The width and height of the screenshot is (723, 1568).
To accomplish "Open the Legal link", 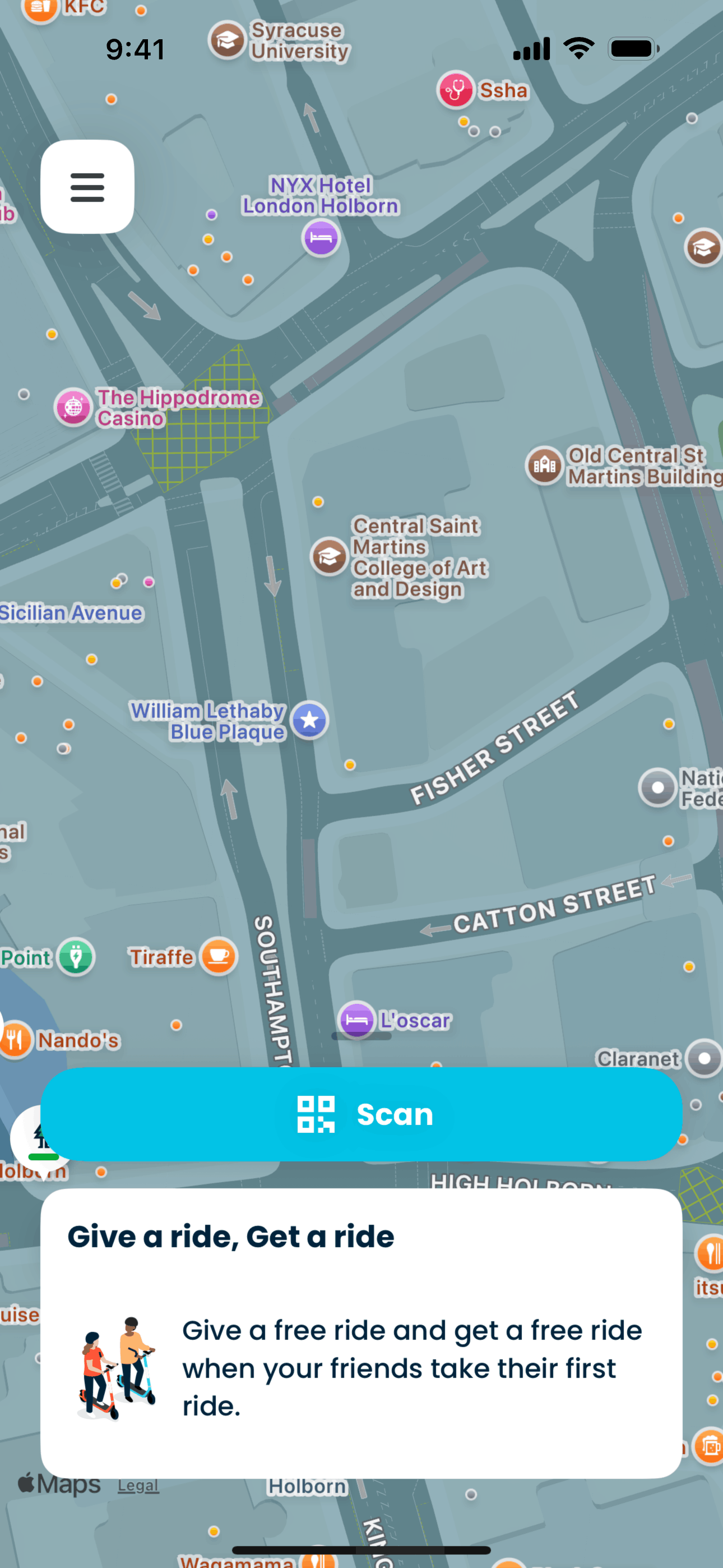I will (138, 1485).
